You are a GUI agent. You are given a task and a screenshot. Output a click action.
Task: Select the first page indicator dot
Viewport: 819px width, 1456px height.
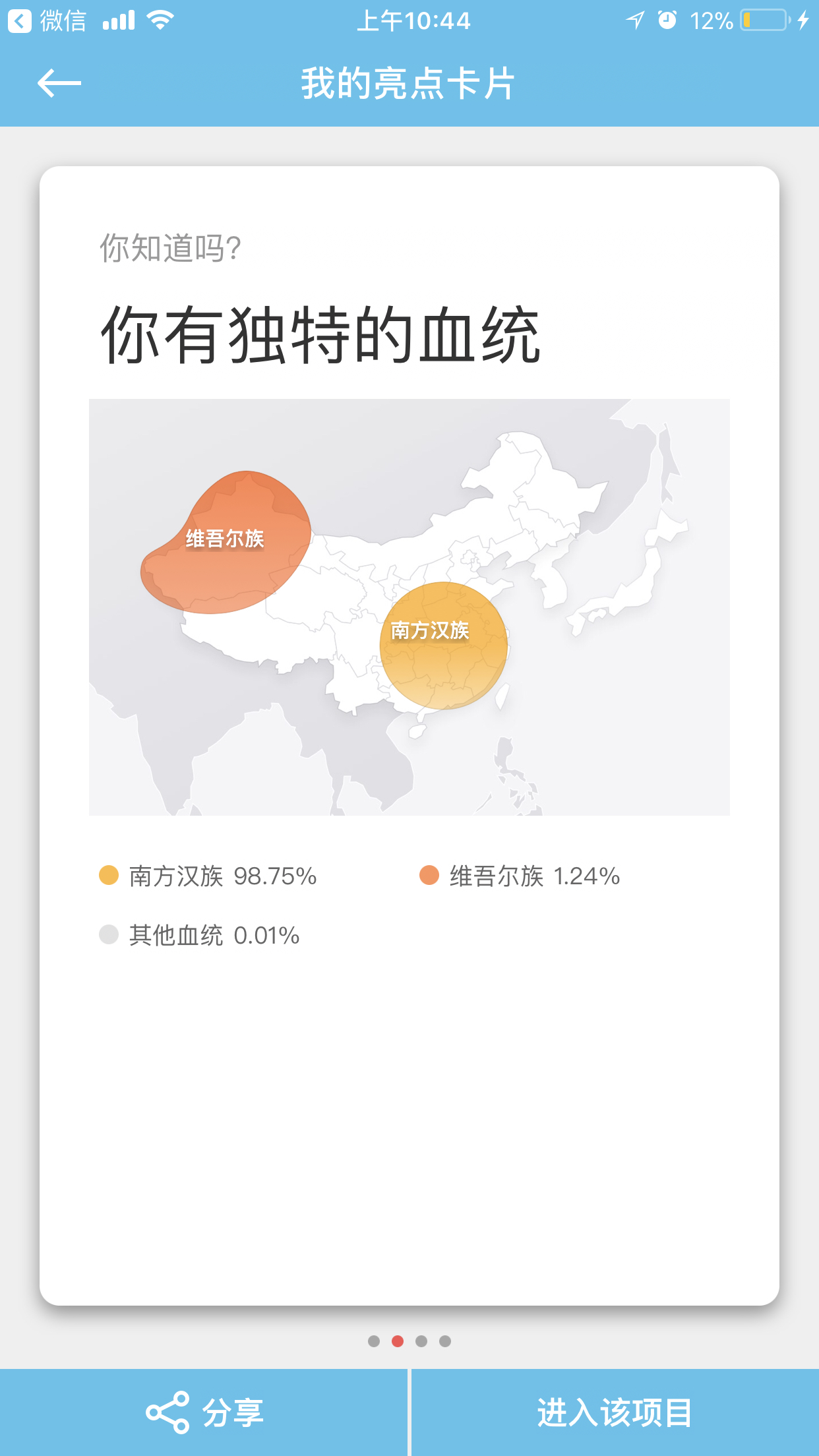click(374, 1341)
